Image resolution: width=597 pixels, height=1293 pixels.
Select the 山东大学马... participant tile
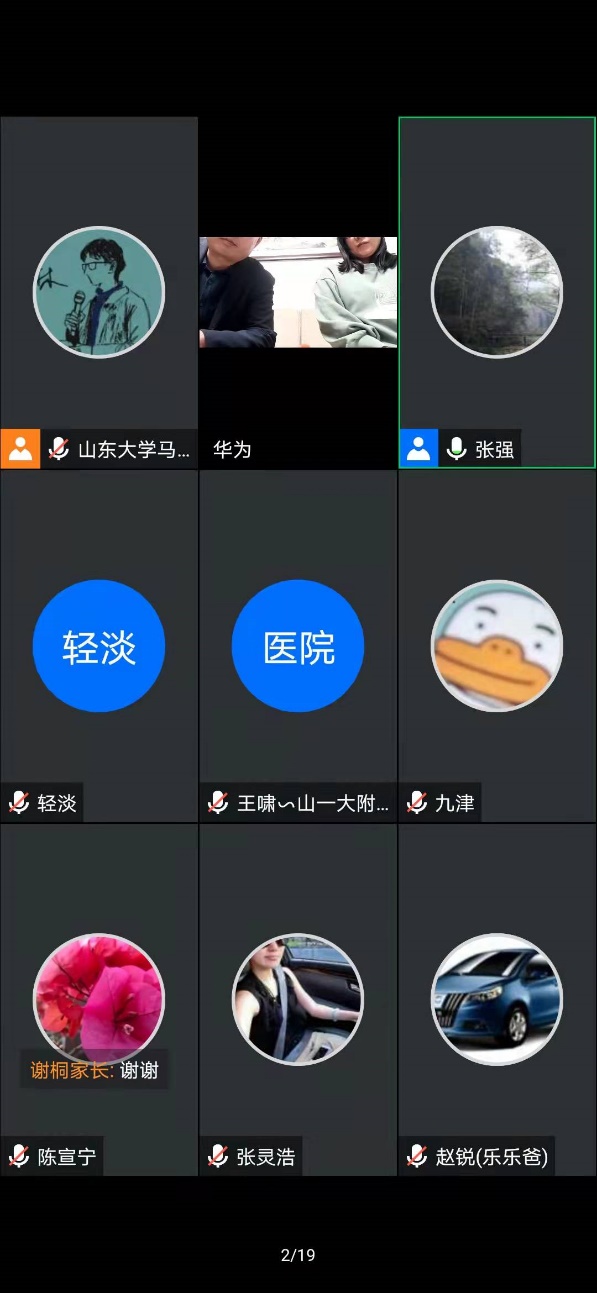[99, 293]
